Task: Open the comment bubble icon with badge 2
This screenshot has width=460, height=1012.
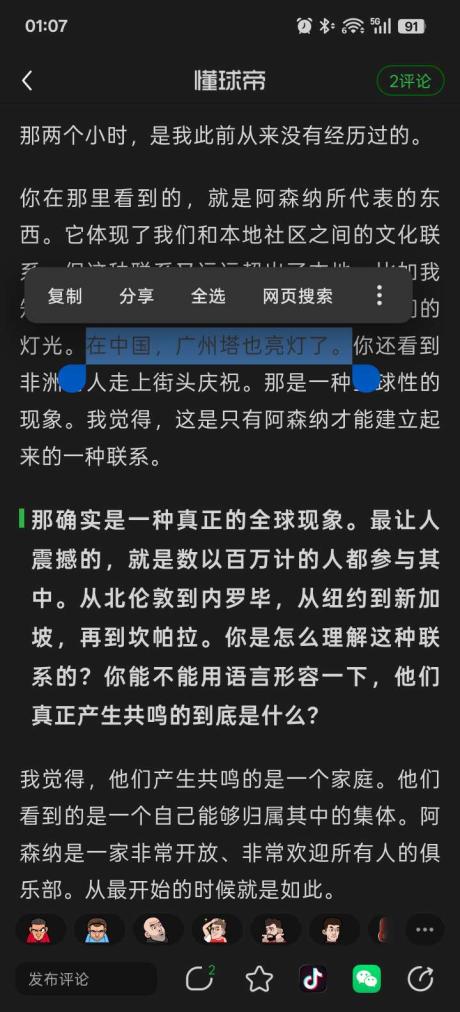Action: point(200,979)
